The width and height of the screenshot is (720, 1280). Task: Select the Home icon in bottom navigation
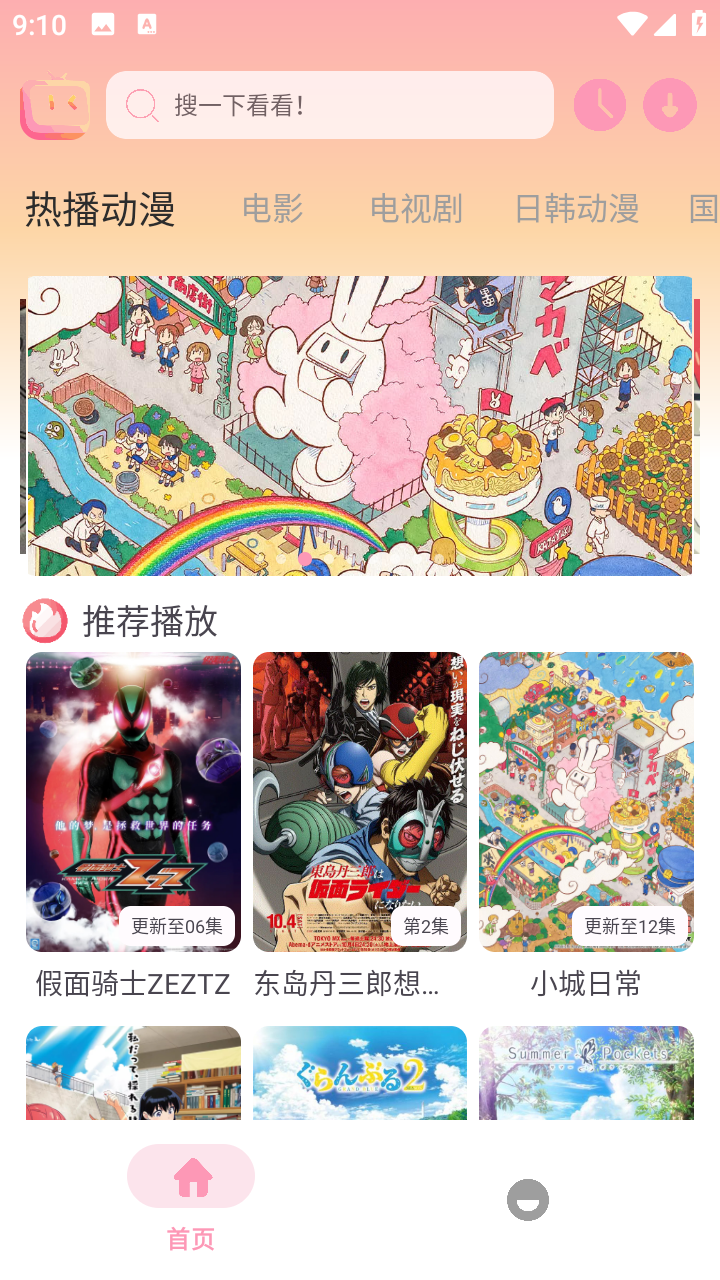click(x=190, y=1176)
